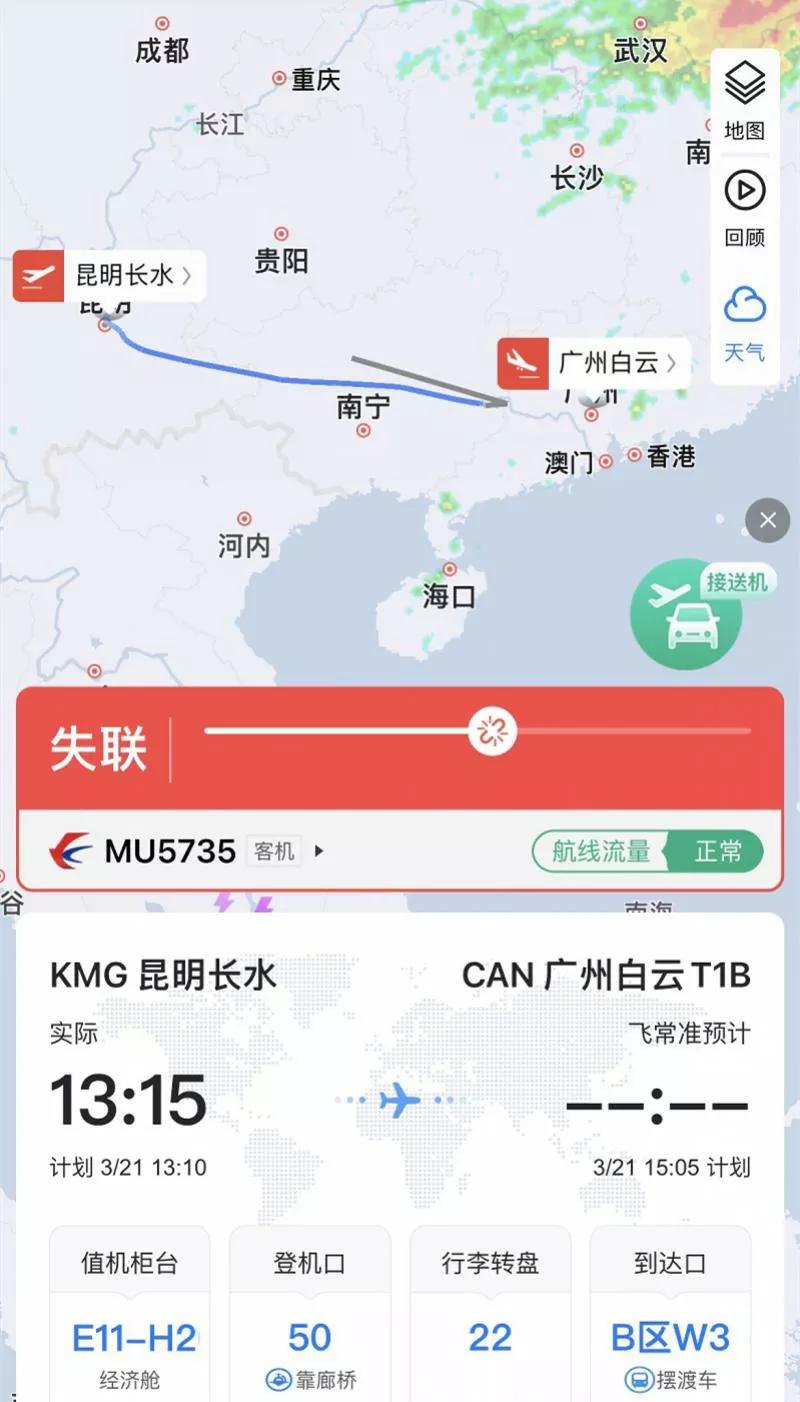Image resolution: width=800 pixels, height=1402 pixels.
Task: Select the landing icon on 广州白云 label
Action: [525, 364]
